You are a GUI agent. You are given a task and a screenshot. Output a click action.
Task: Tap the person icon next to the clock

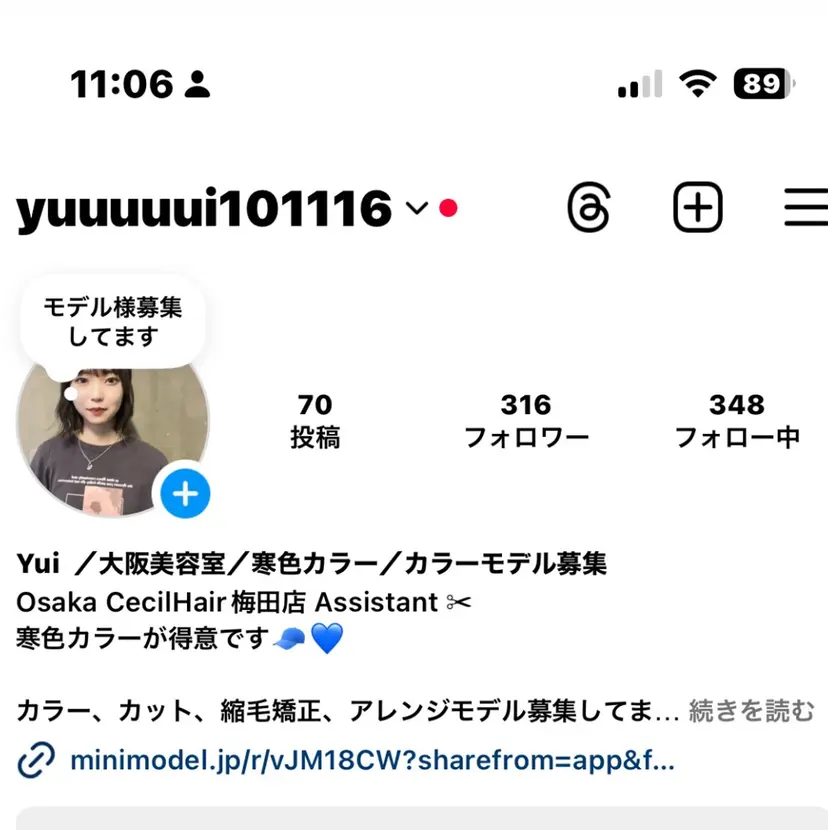[x=196, y=84]
